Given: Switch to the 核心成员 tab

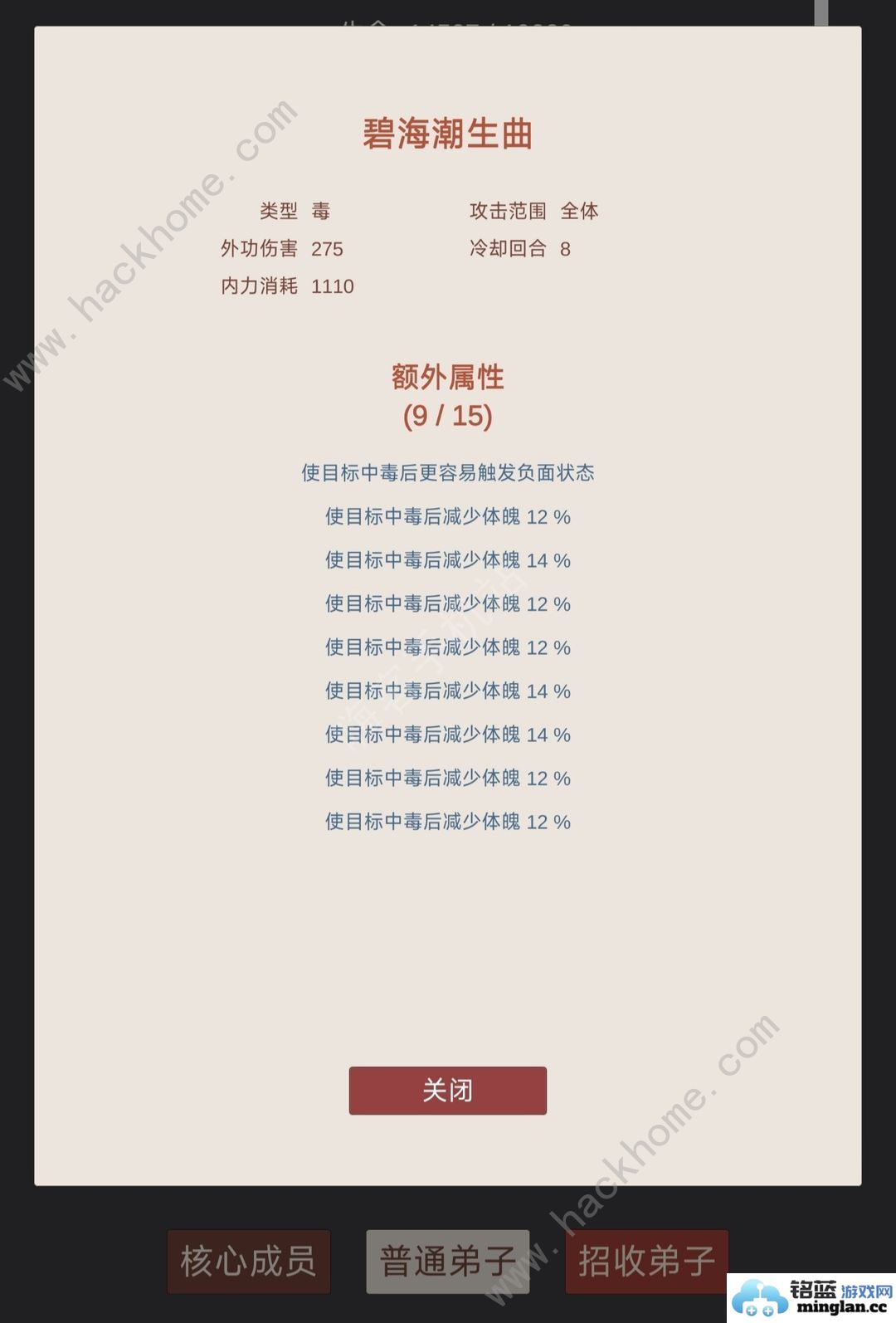Looking at the screenshot, I should (x=248, y=1262).
